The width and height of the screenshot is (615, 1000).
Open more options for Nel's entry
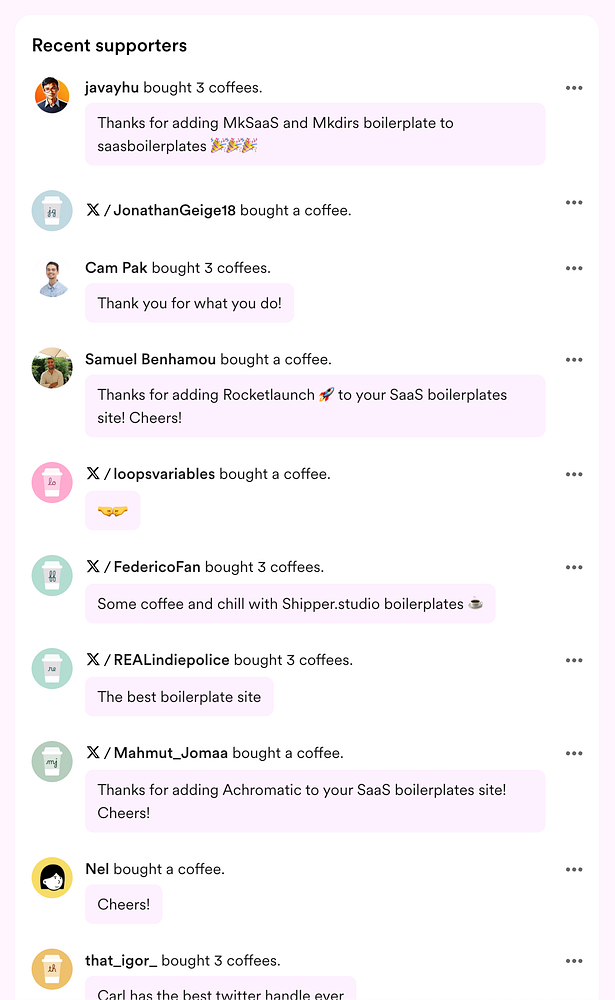(573, 869)
